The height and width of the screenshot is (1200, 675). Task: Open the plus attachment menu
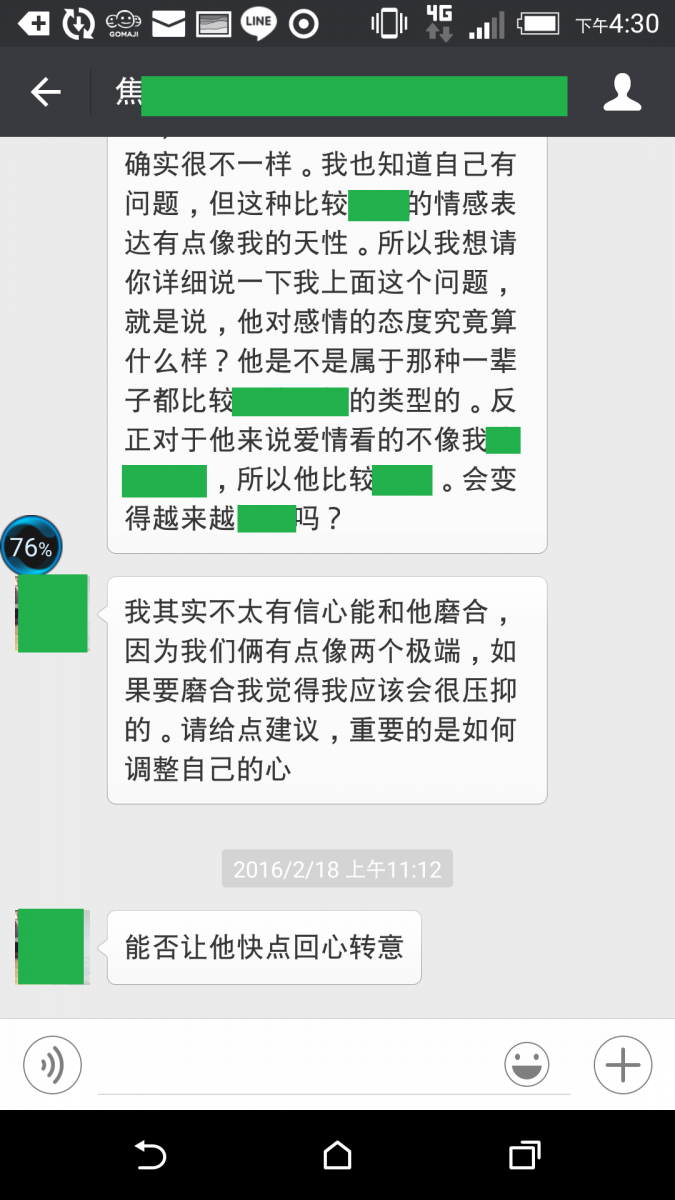622,1064
